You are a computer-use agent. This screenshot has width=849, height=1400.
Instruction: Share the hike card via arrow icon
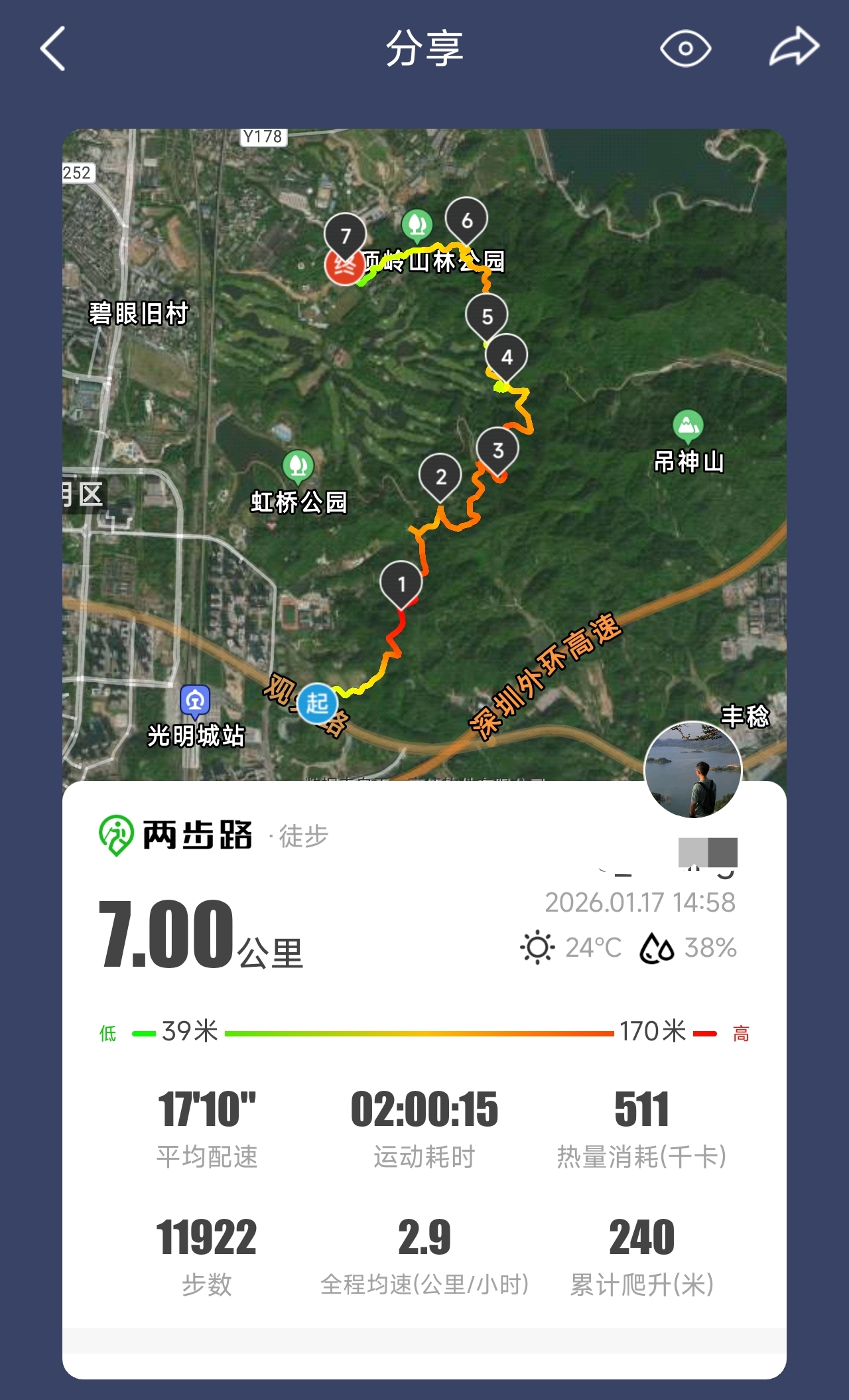coord(794,47)
